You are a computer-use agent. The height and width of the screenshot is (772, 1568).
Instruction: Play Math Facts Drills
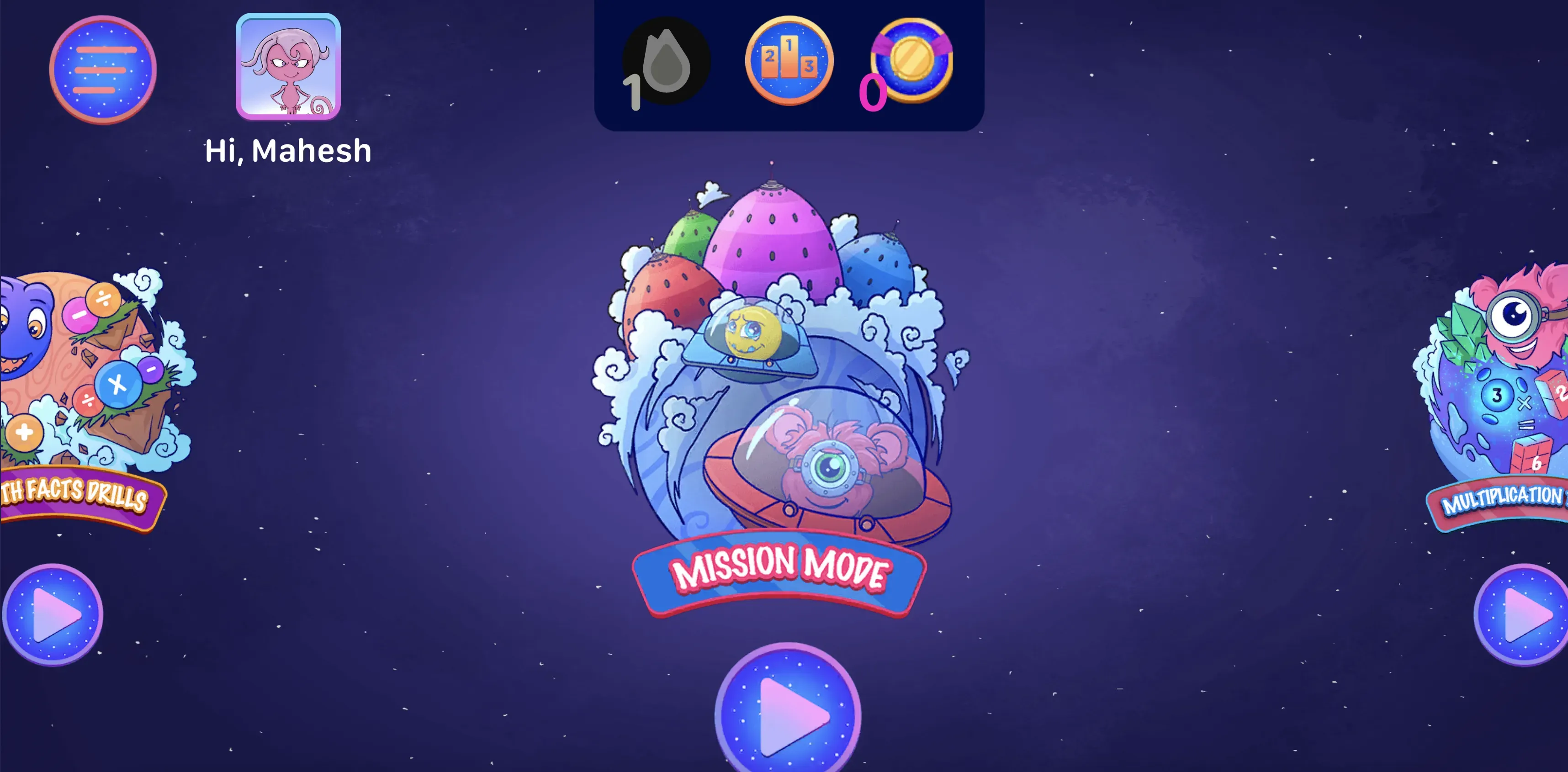tap(53, 615)
